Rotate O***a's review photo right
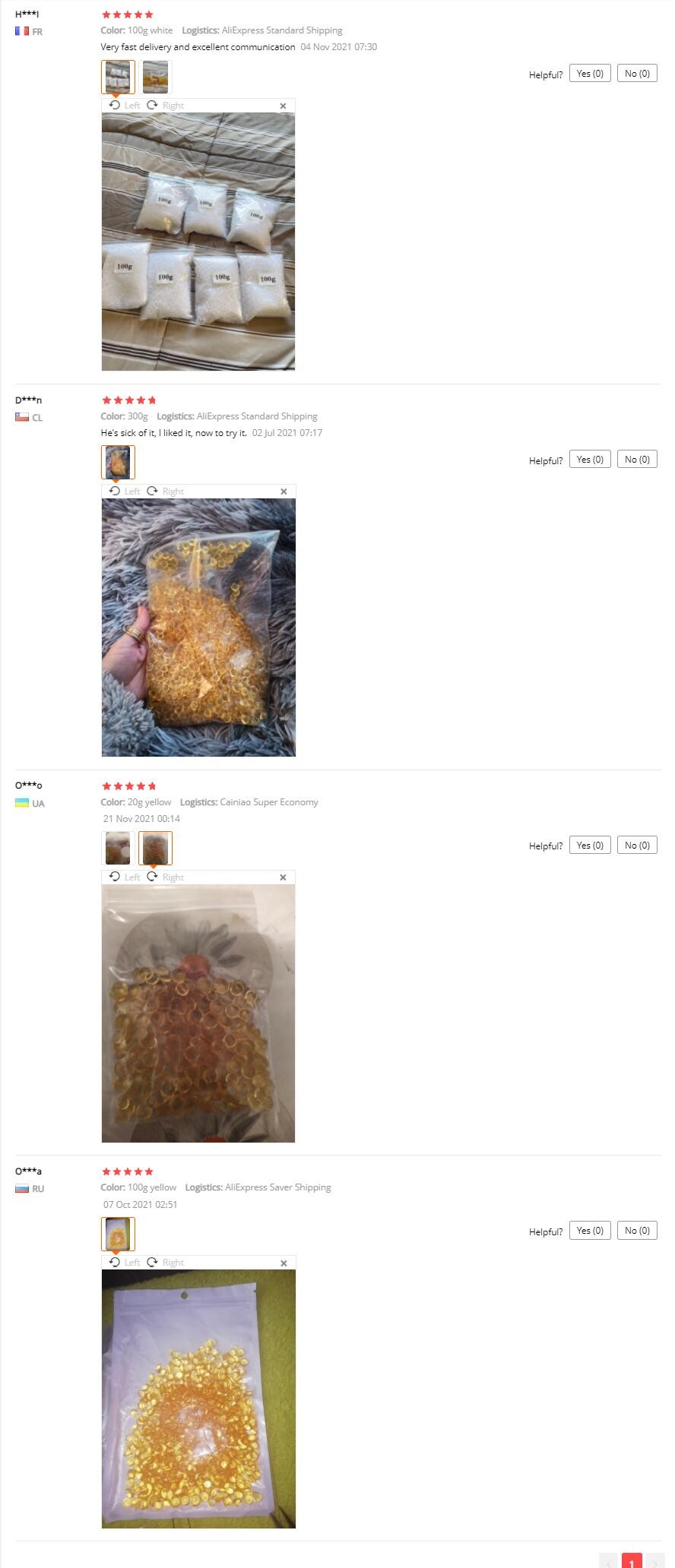 point(165,1263)
